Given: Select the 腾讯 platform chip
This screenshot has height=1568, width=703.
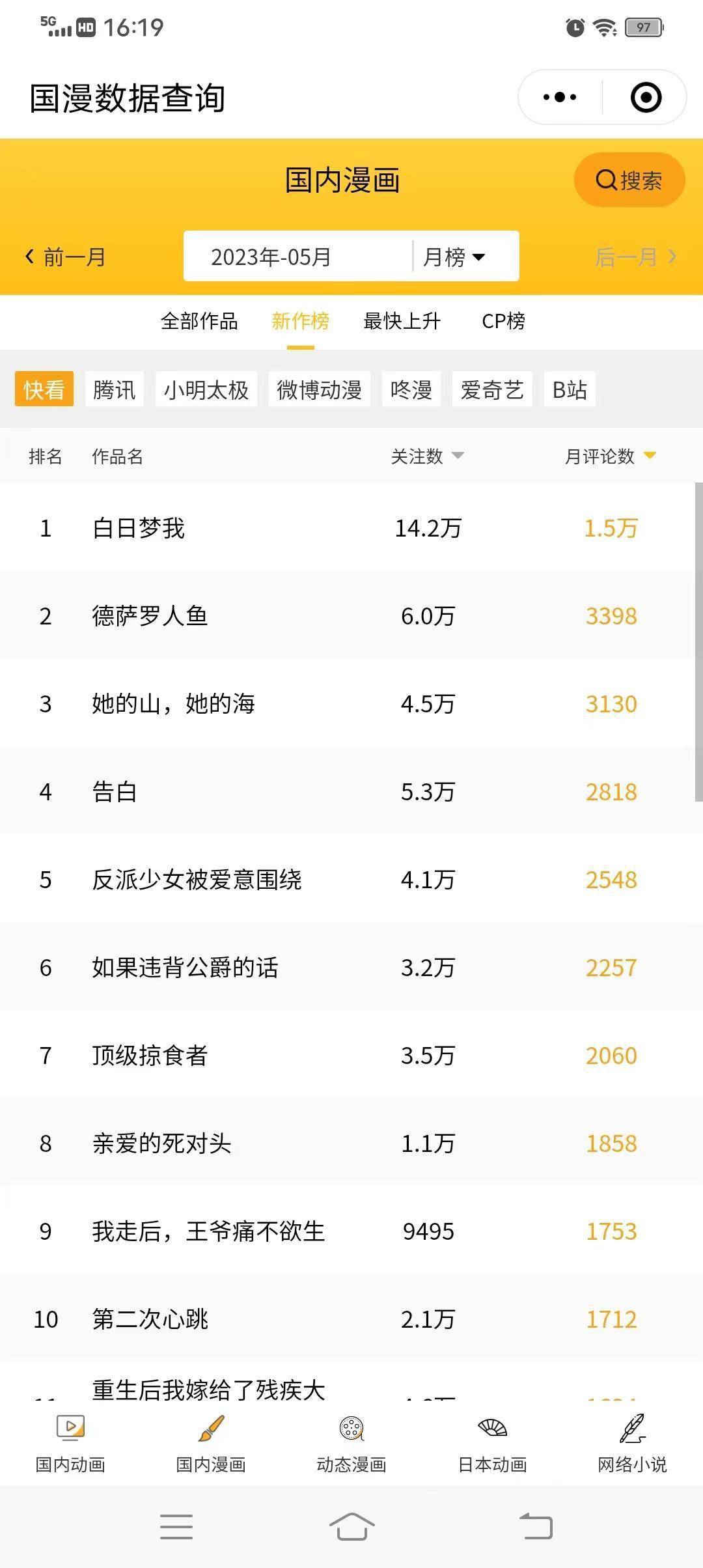Looking at the screenshot, I should click(x=115, y=390).
